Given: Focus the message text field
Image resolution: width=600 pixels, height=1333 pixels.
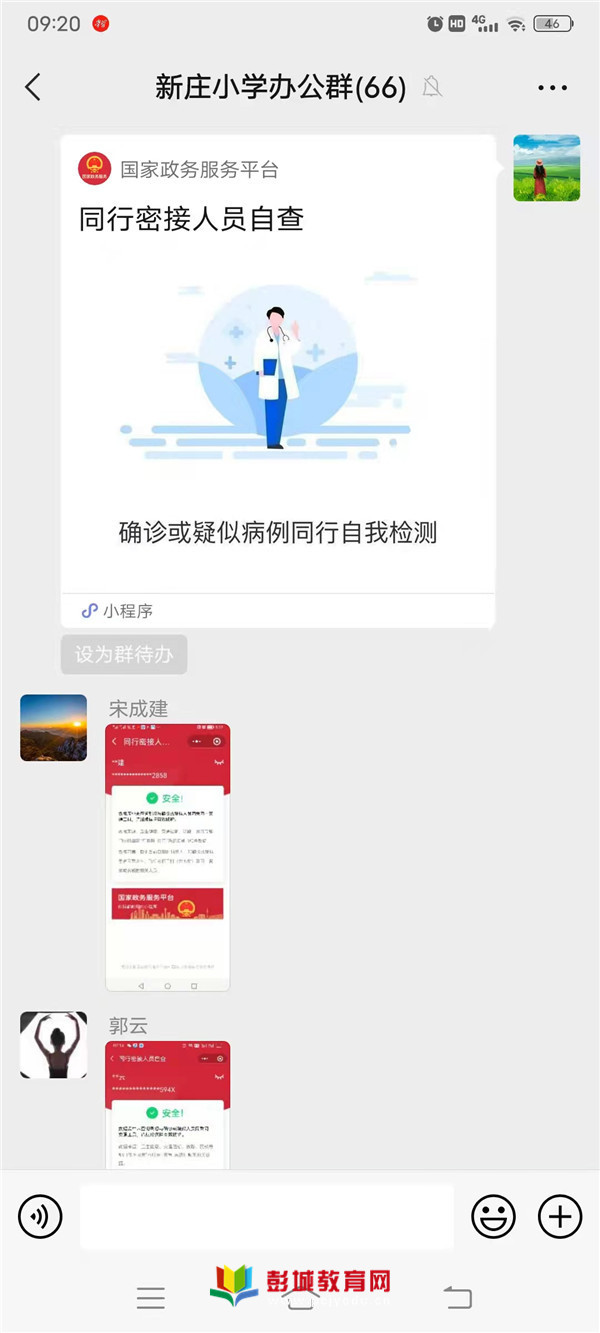Looking at the screenshot, I should (266, 1217).
